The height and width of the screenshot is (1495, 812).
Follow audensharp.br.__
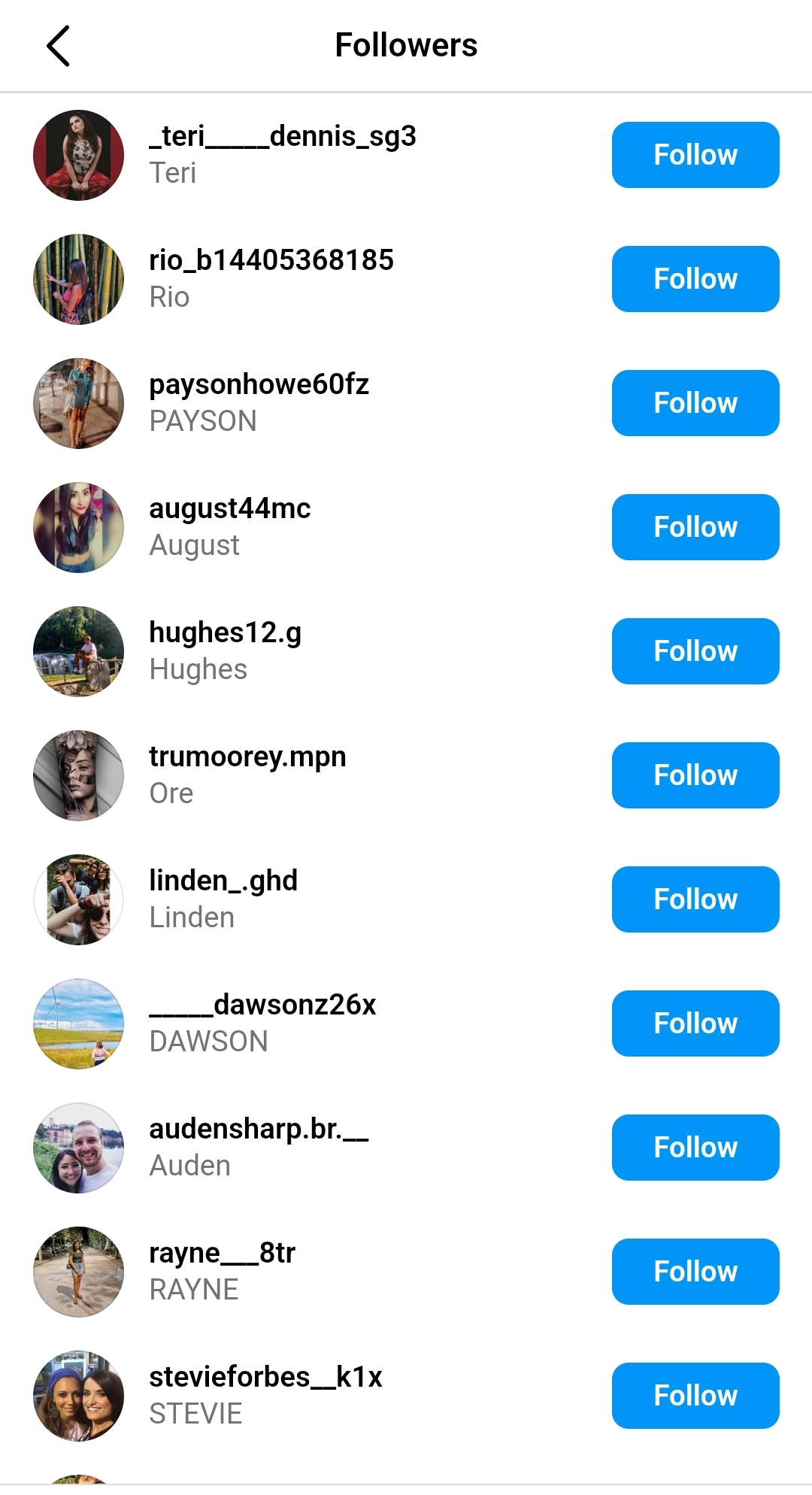[x=695, y=1148]
